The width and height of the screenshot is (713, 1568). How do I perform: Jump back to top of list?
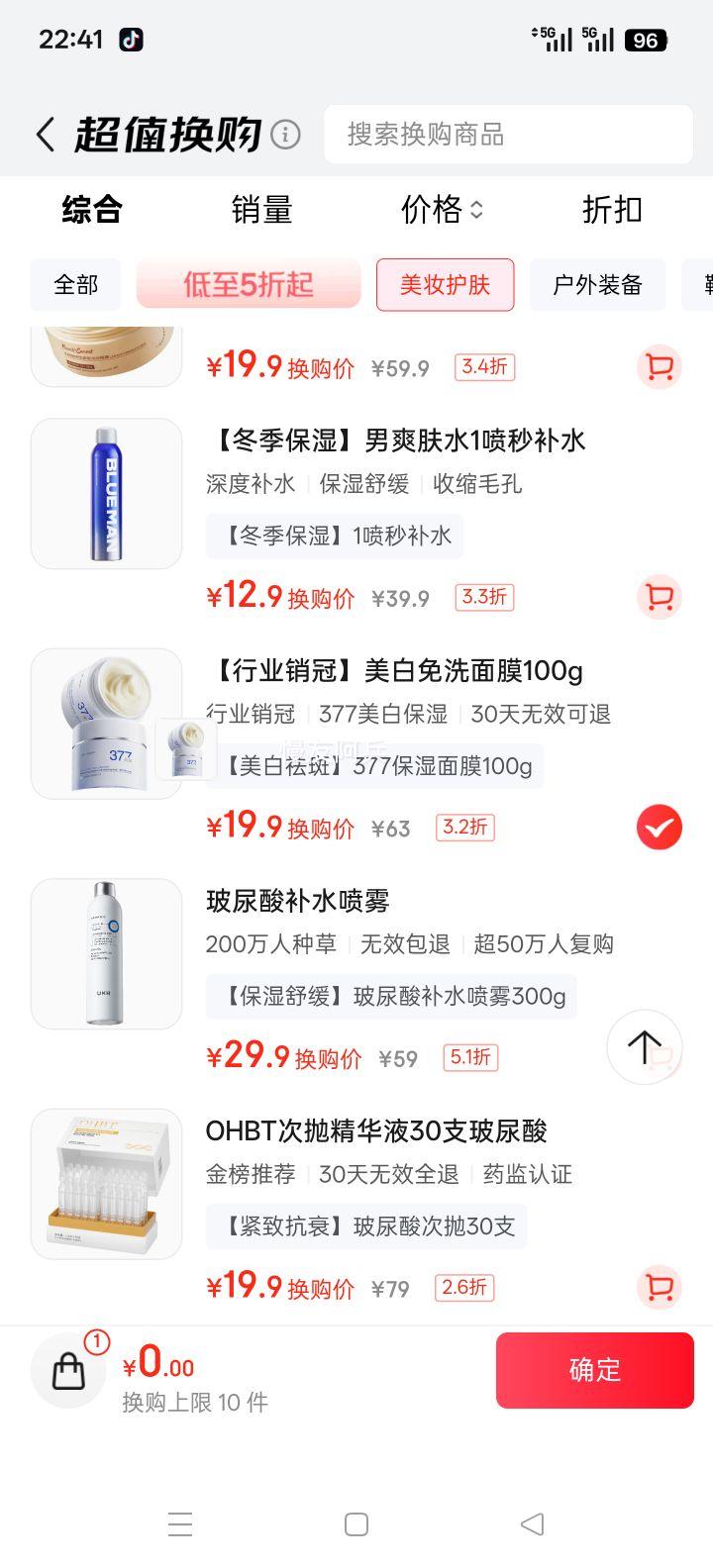[x=644, y=1046]
